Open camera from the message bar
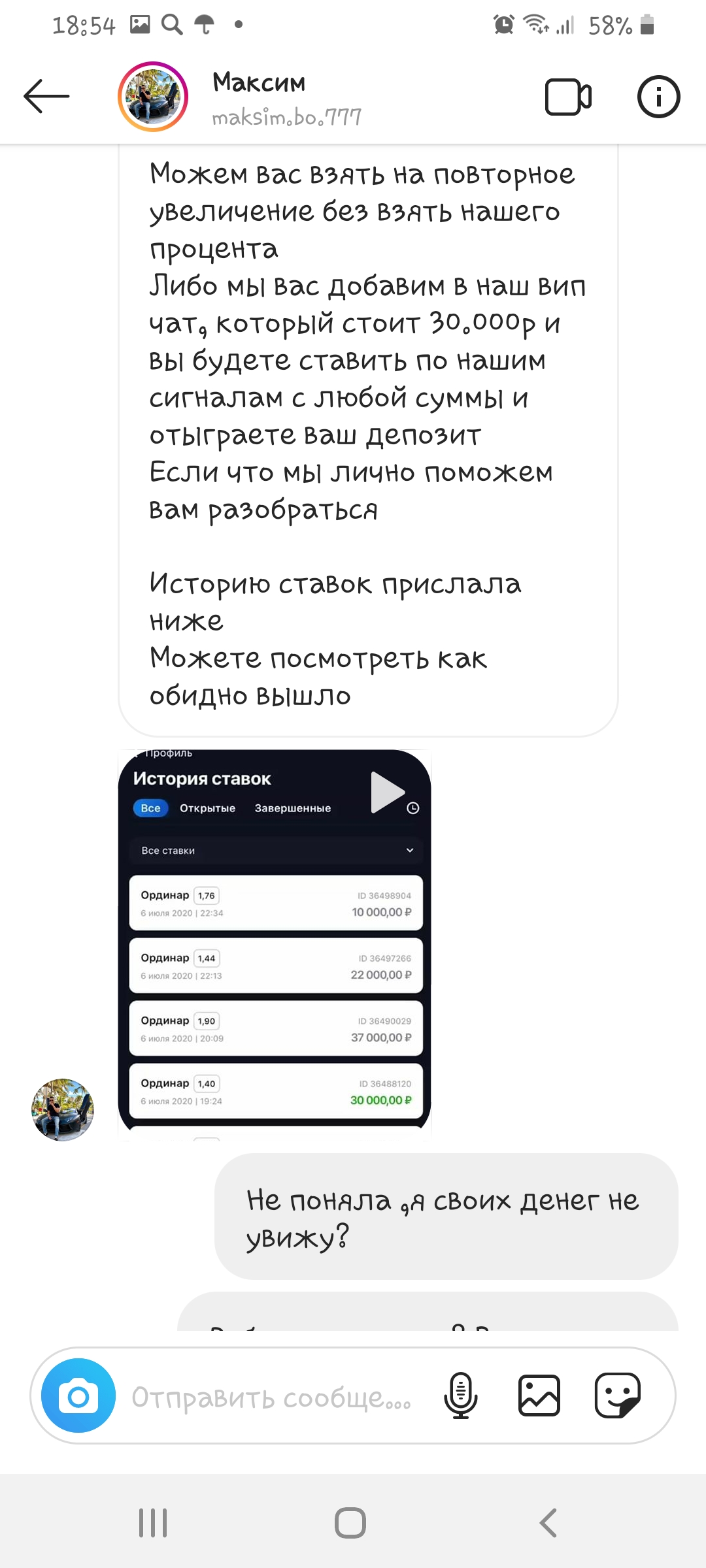Screen dimensions: 706x1568 78,1396
